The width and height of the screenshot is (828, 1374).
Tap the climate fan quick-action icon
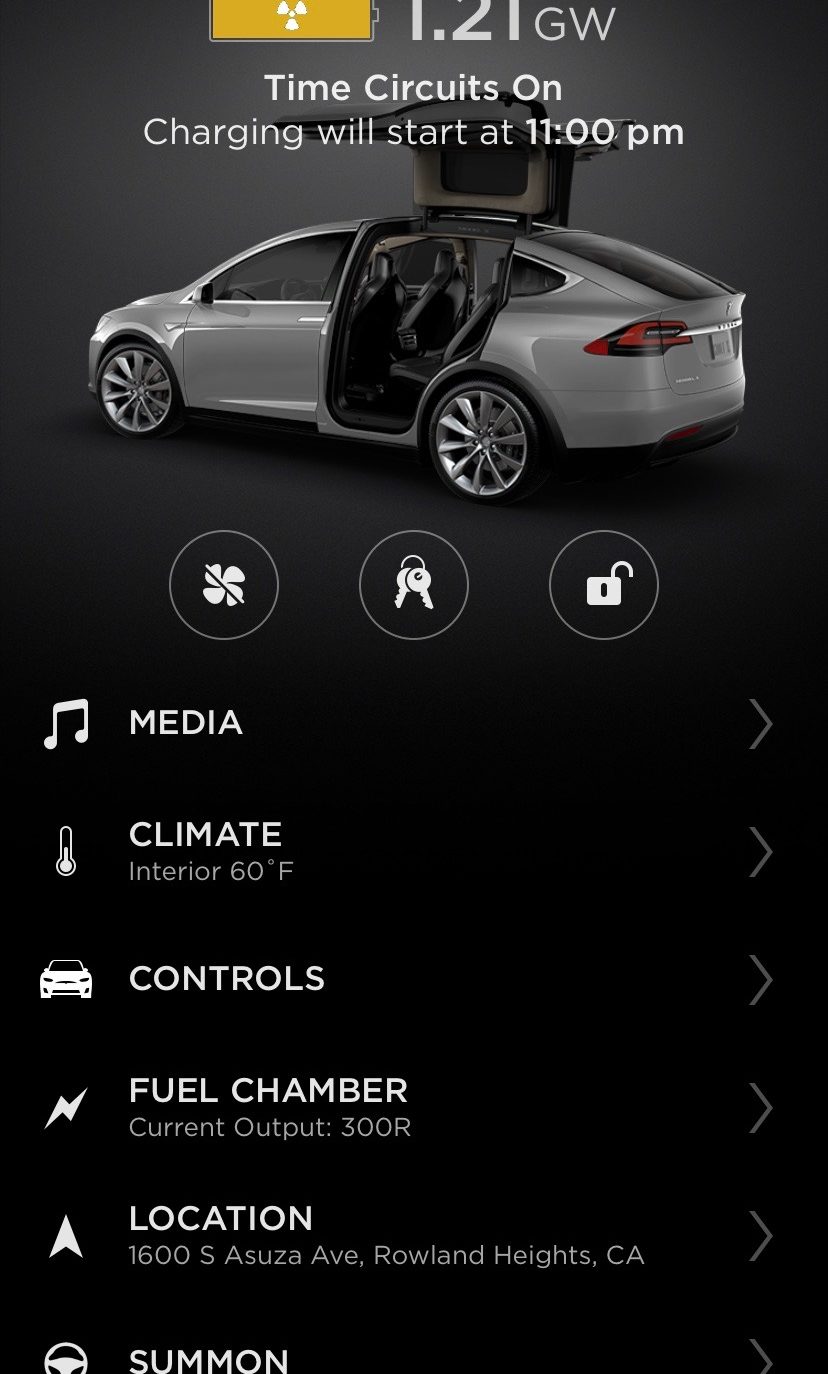click(224, 585)
